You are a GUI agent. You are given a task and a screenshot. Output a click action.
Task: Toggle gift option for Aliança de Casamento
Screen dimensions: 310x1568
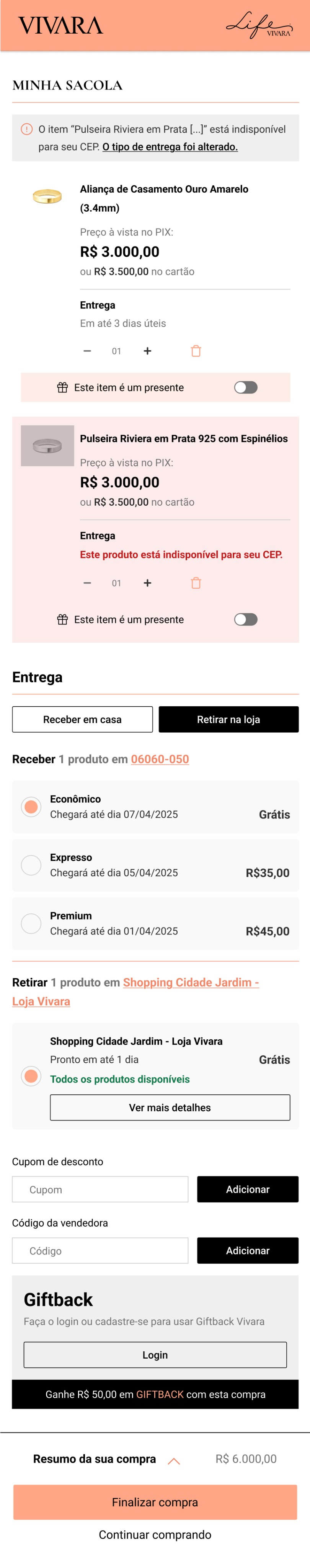245,388
